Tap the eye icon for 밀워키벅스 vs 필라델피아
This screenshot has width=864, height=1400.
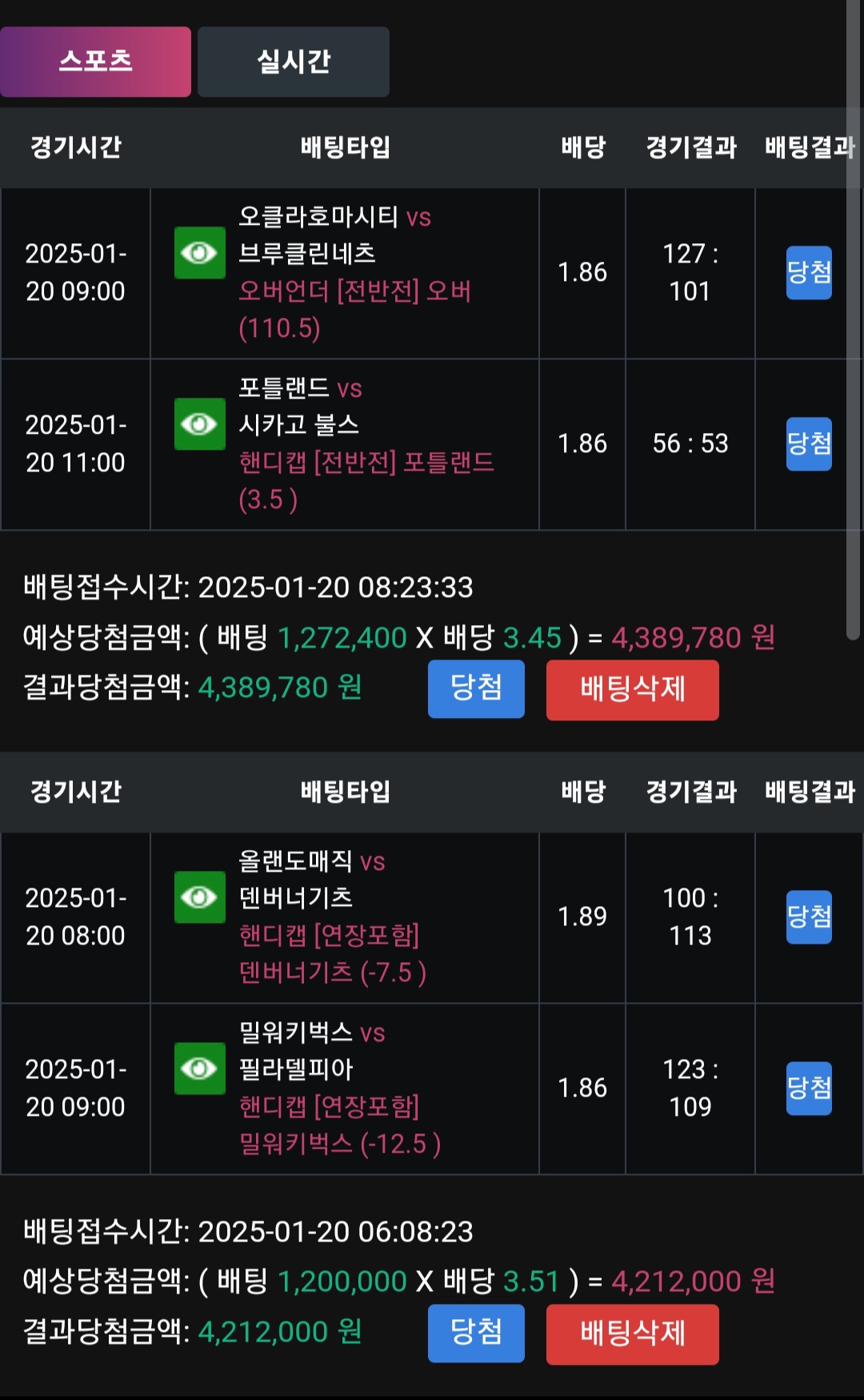tap(199, 1069)
